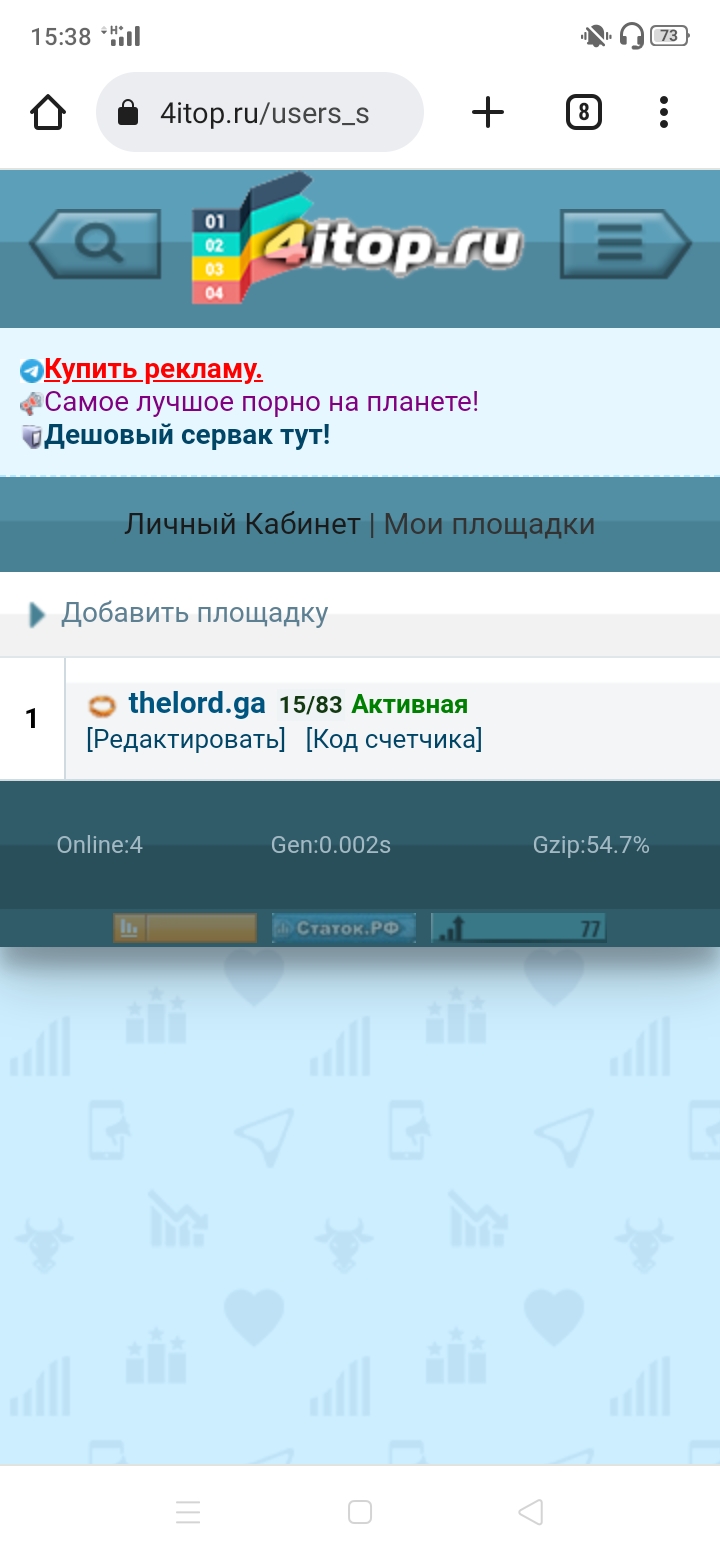
Task: Tap the Дешовый сервак тут link
Action: pos(187,435)
